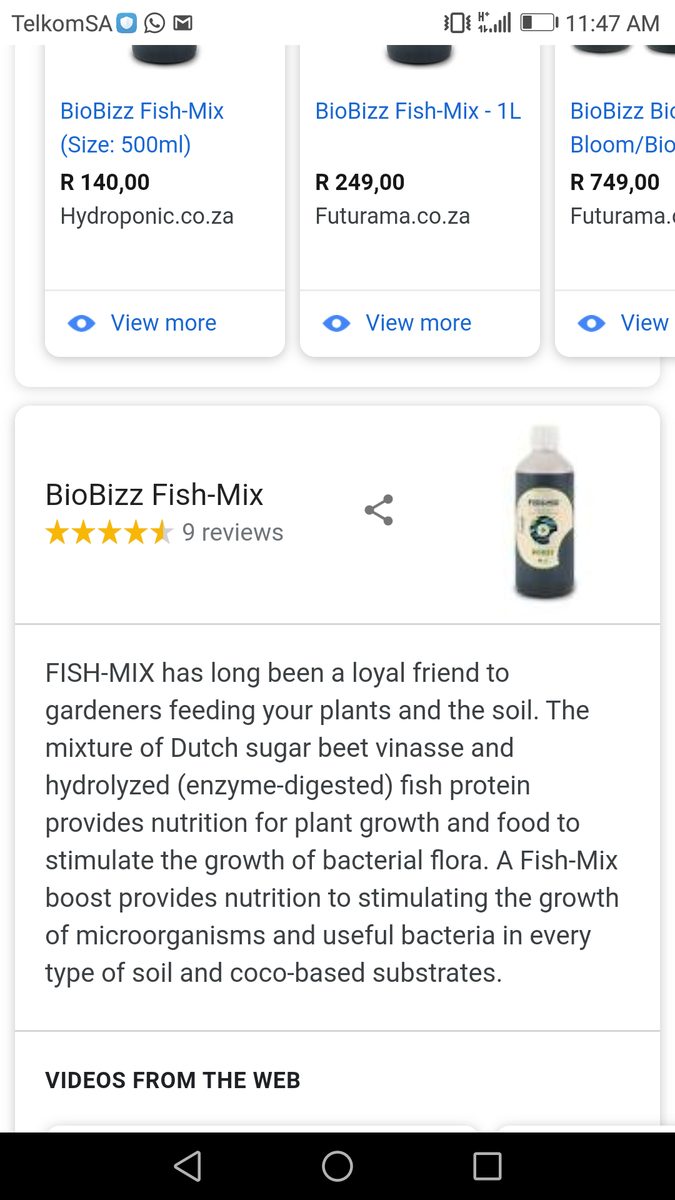Go back using the system back button

click(x=187, y=1166)
